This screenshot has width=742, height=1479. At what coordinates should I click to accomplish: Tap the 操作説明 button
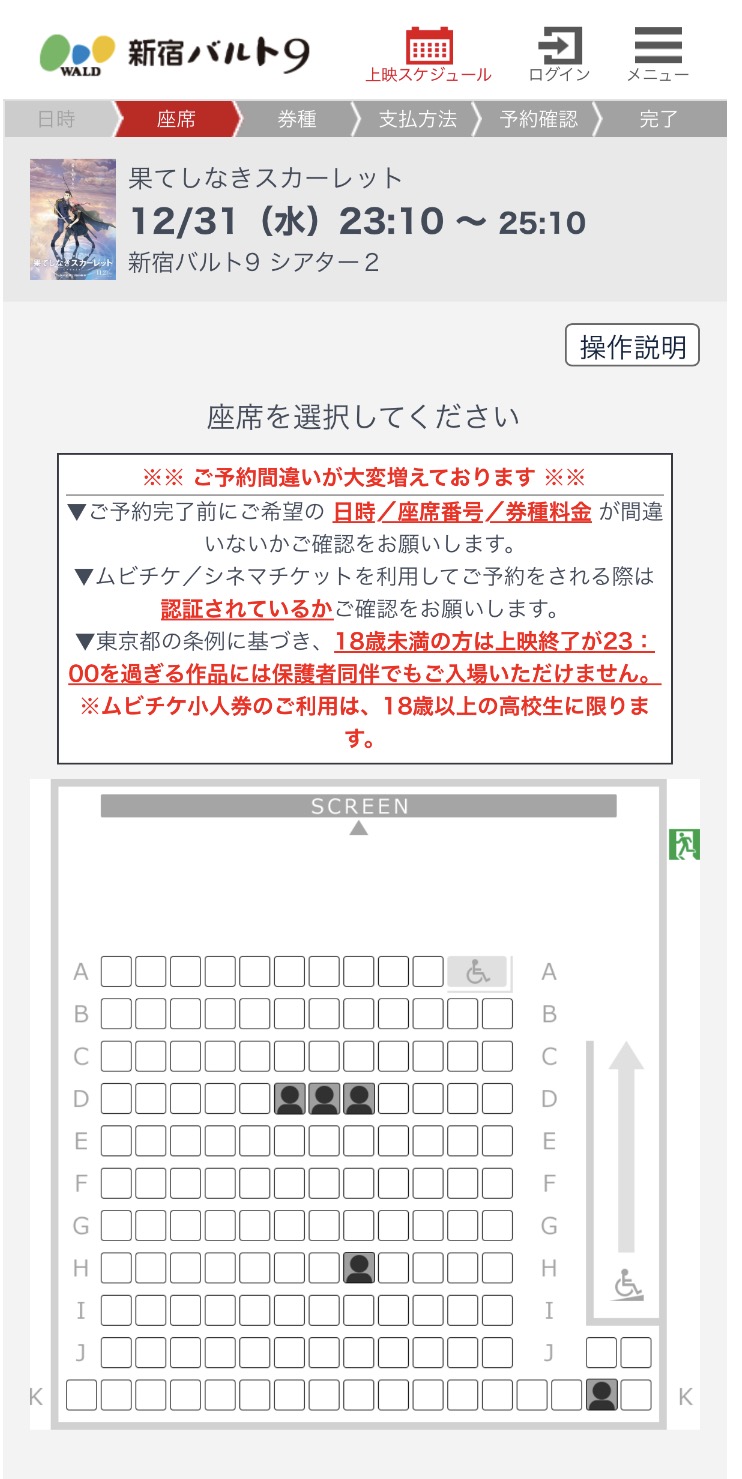632,346
